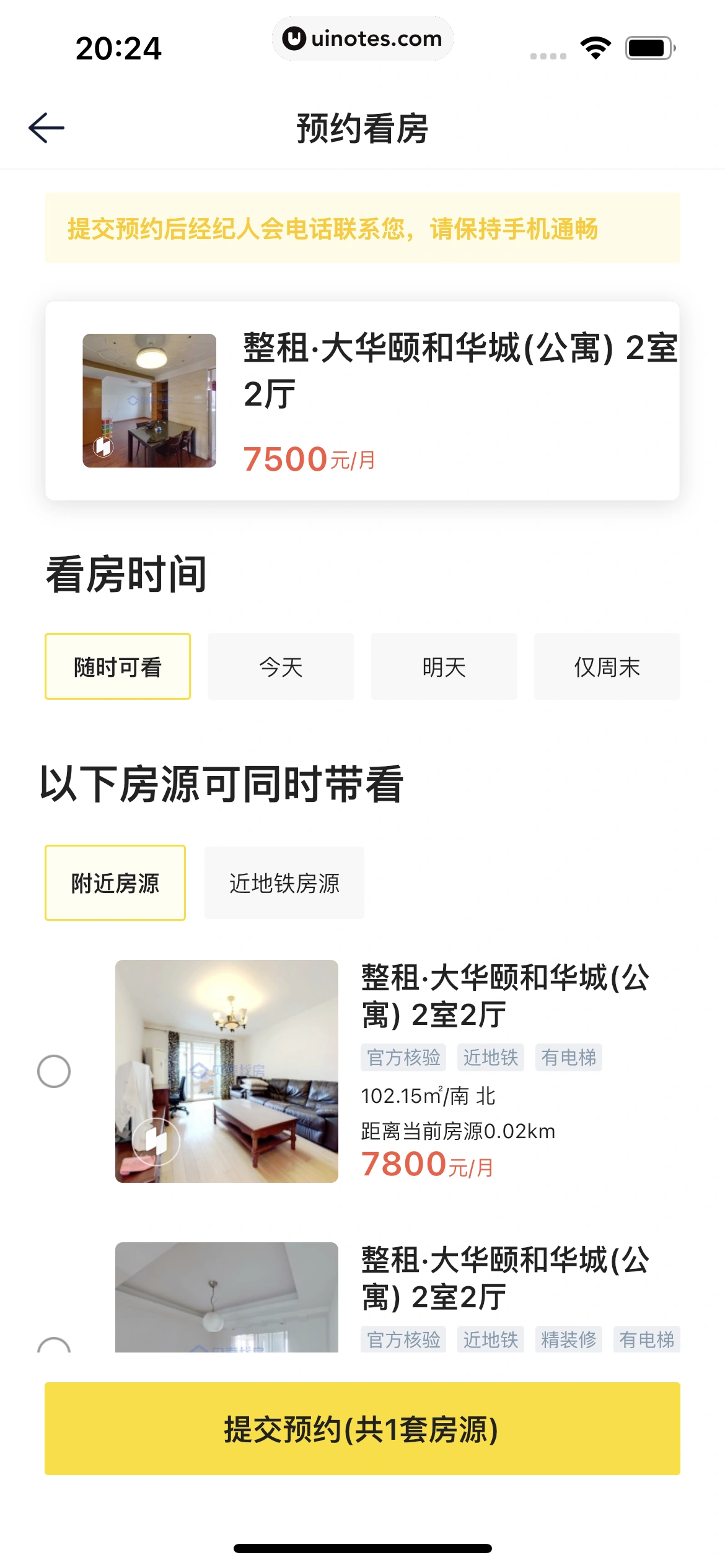Image resolution: width=725 pixels, height=1568 pixels.
Task: Open the 精装修 apartment listing
Action: pyautogui.click(x=505, y=1278)
